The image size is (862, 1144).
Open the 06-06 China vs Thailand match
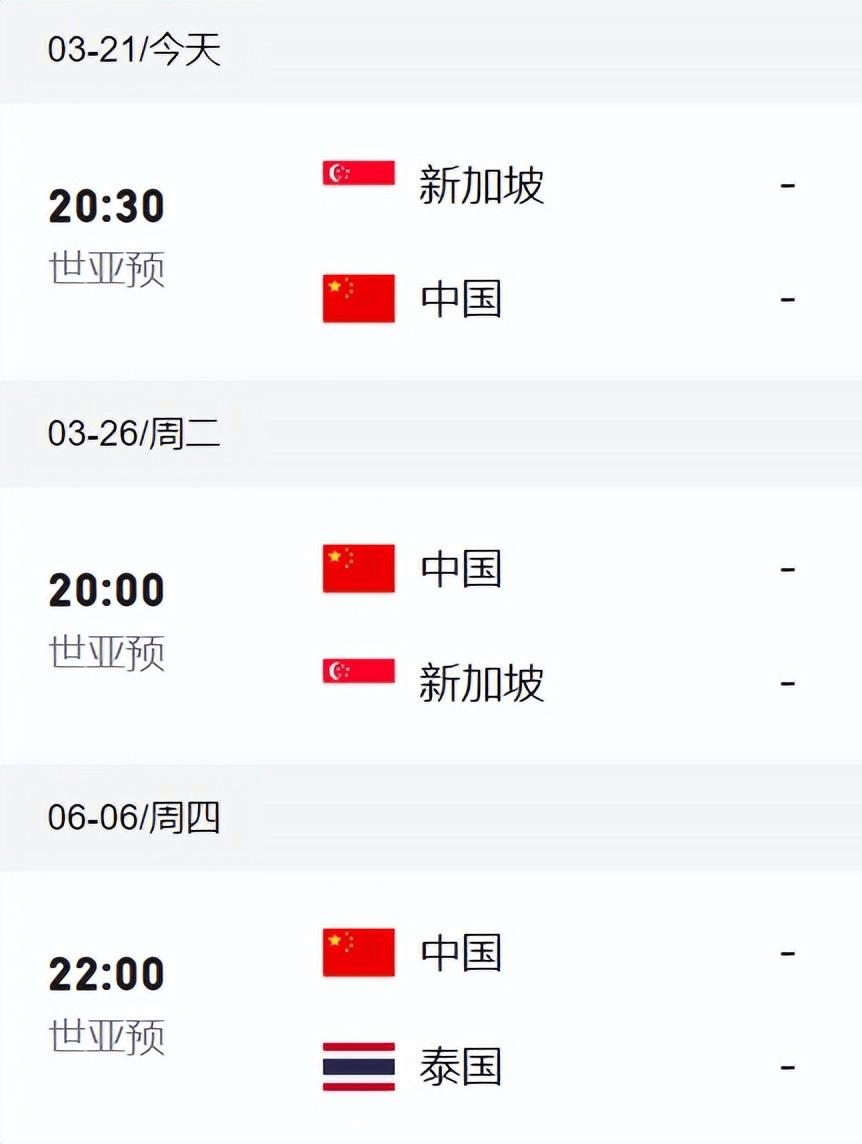430,1010
